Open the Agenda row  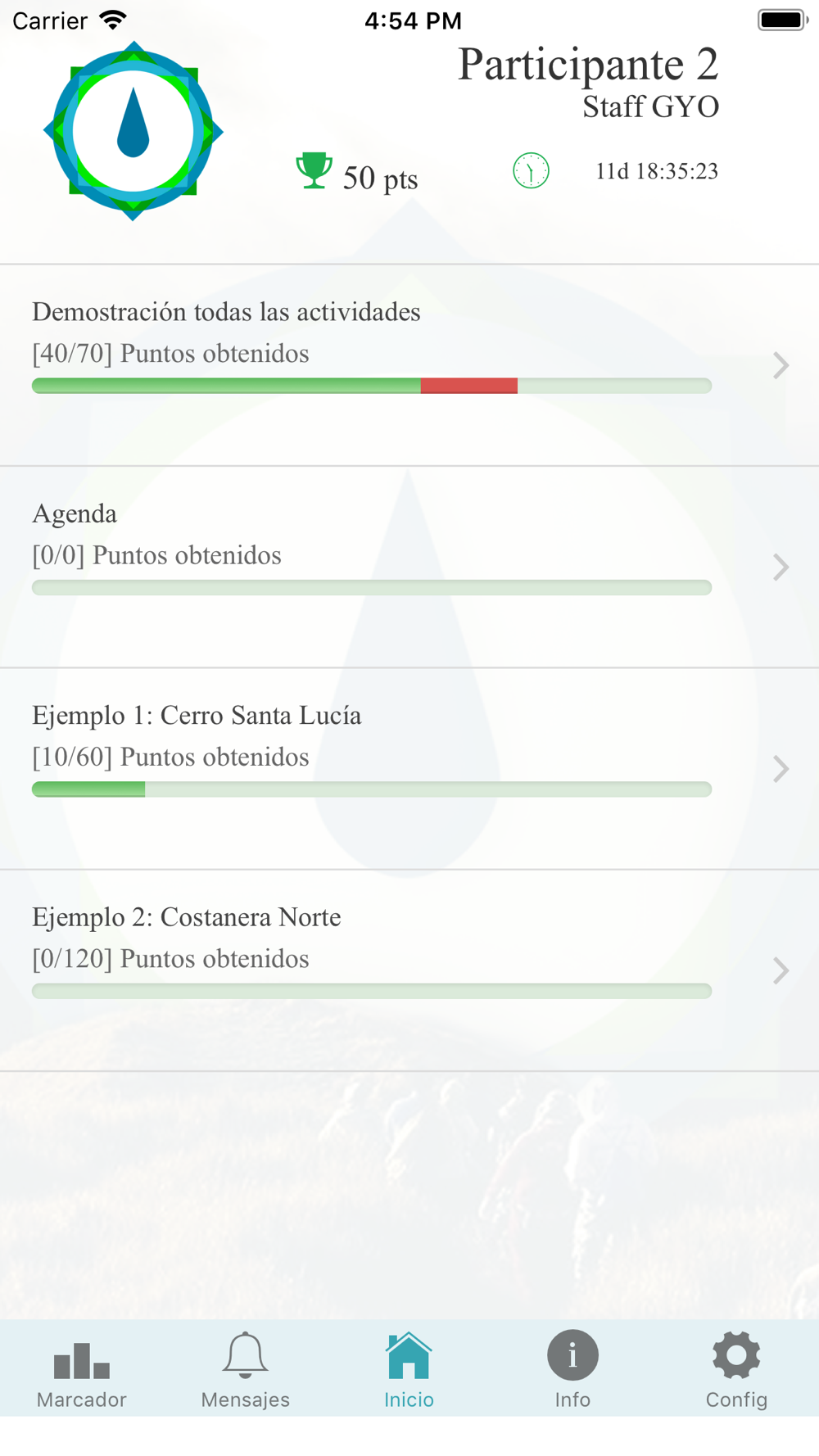[x=409, y=567]
